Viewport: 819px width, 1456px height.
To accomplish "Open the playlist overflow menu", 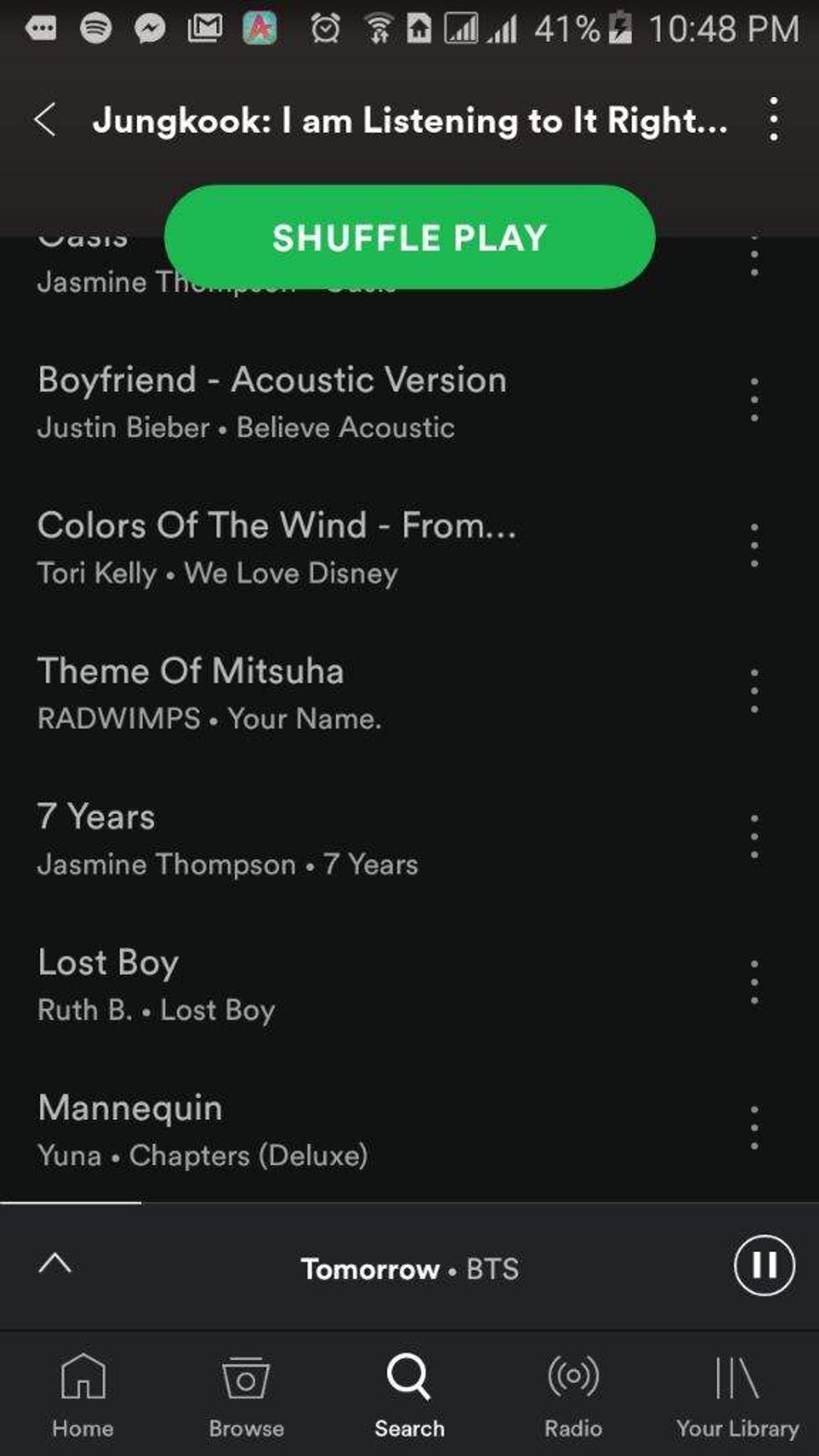I will click(774, 120).
